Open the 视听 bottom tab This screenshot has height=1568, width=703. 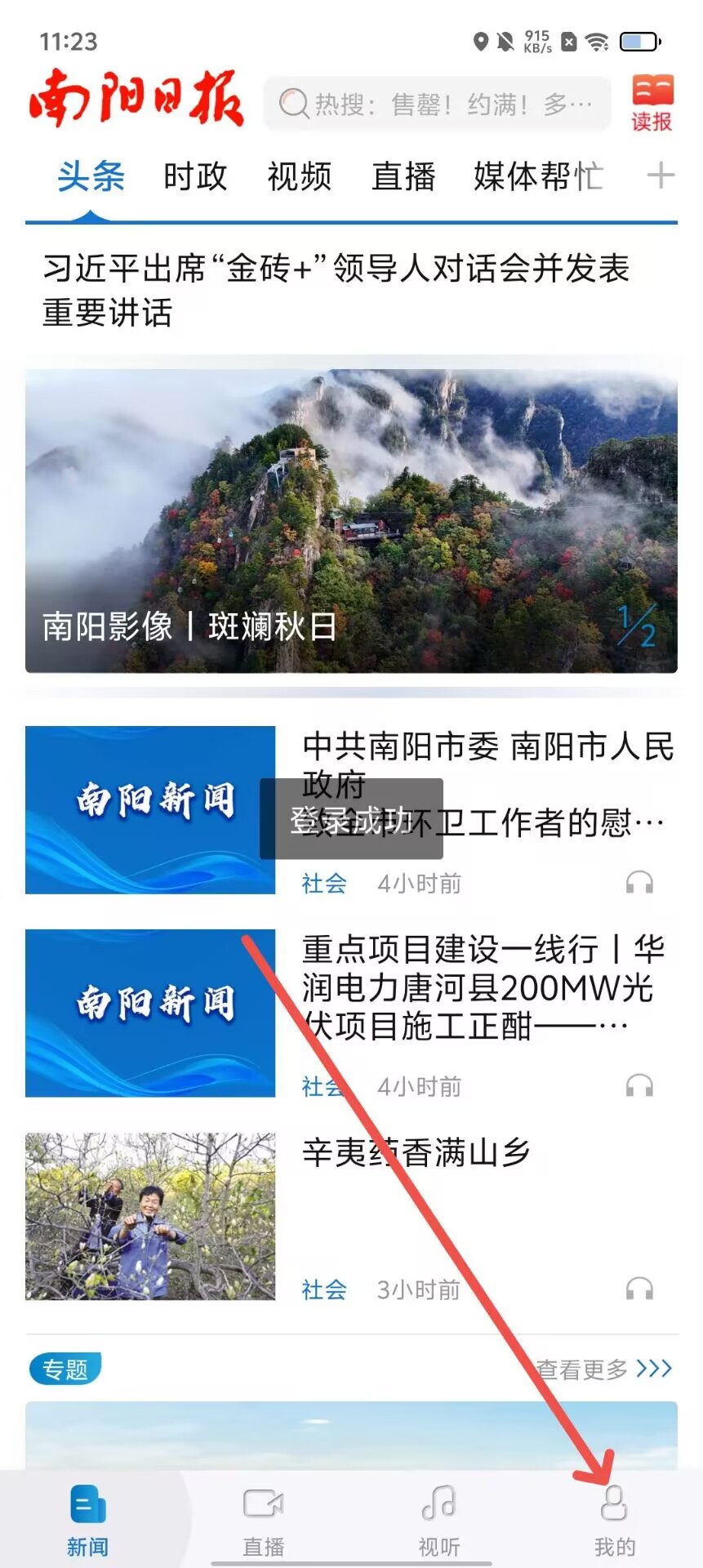click(439, 1521)
